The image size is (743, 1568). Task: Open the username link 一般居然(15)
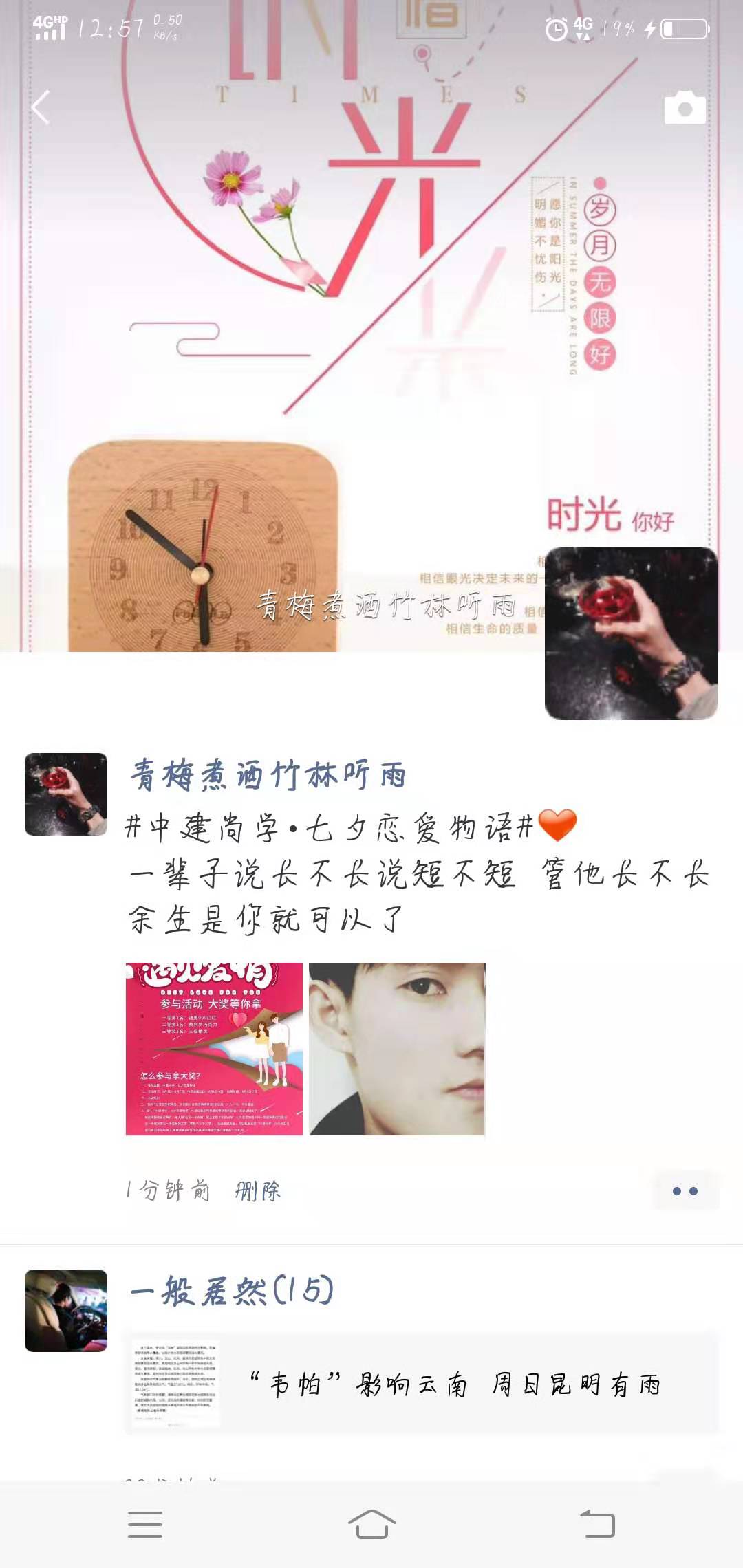click(232, 1291)
